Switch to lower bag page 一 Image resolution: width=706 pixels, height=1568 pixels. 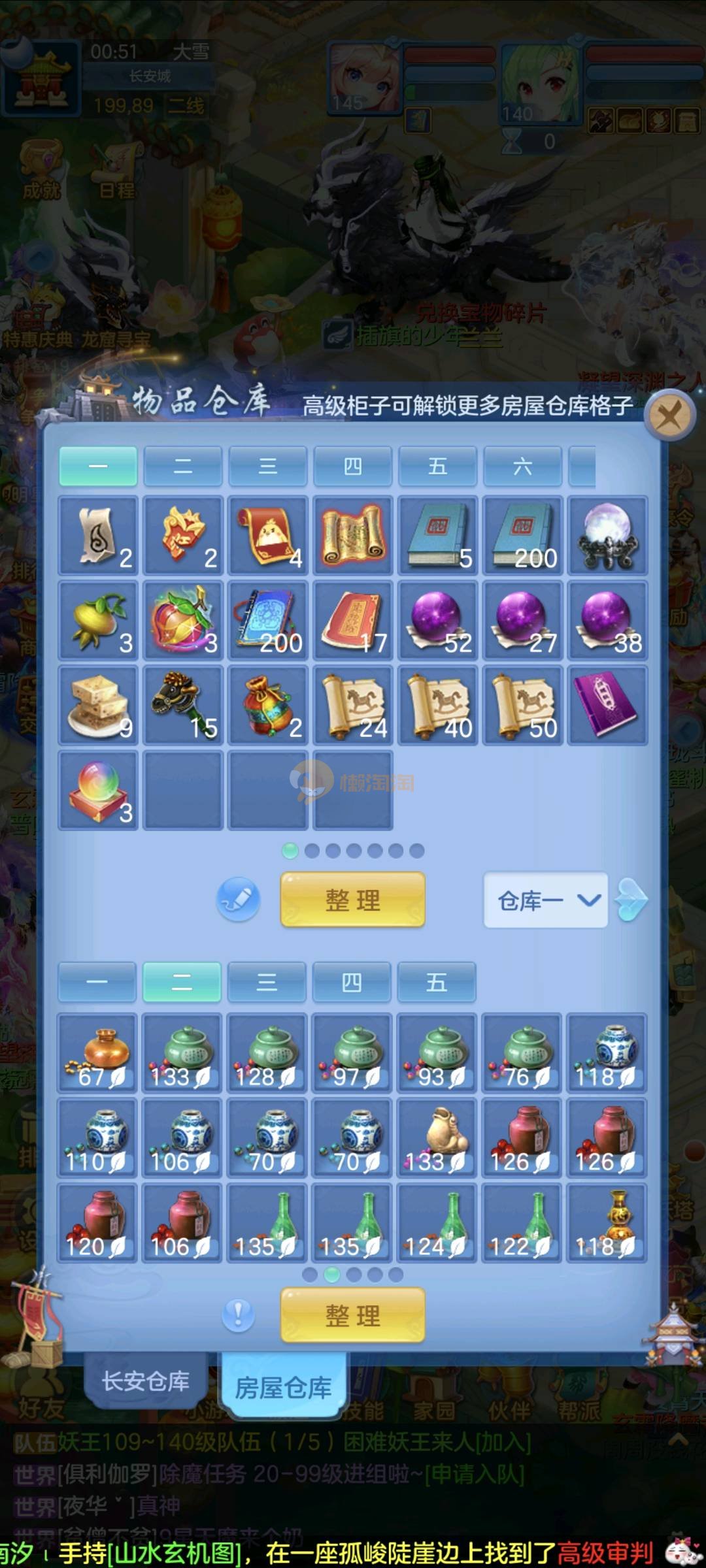pyautogui.click(x=97, y=982)
